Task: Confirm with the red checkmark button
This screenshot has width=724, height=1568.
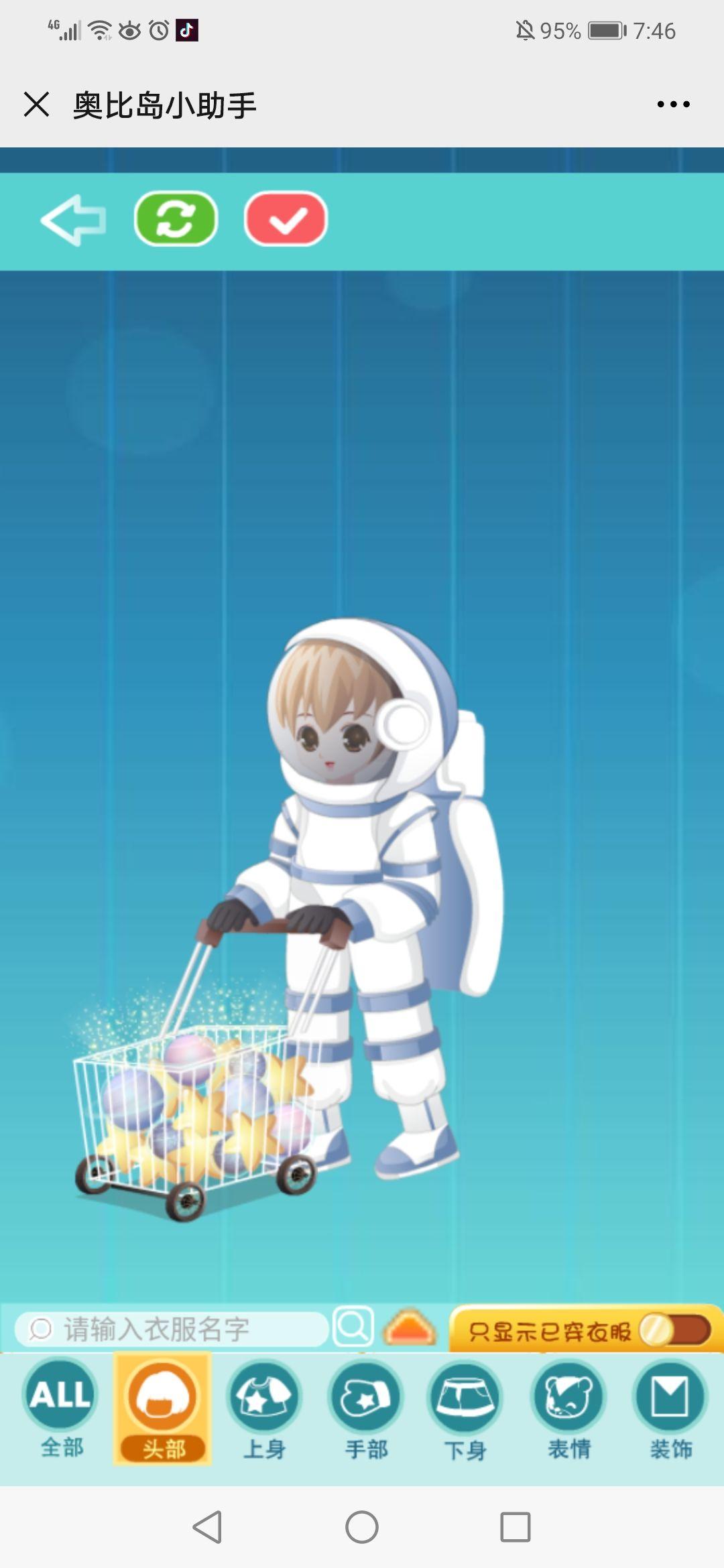Action: [x=286, y=219]
